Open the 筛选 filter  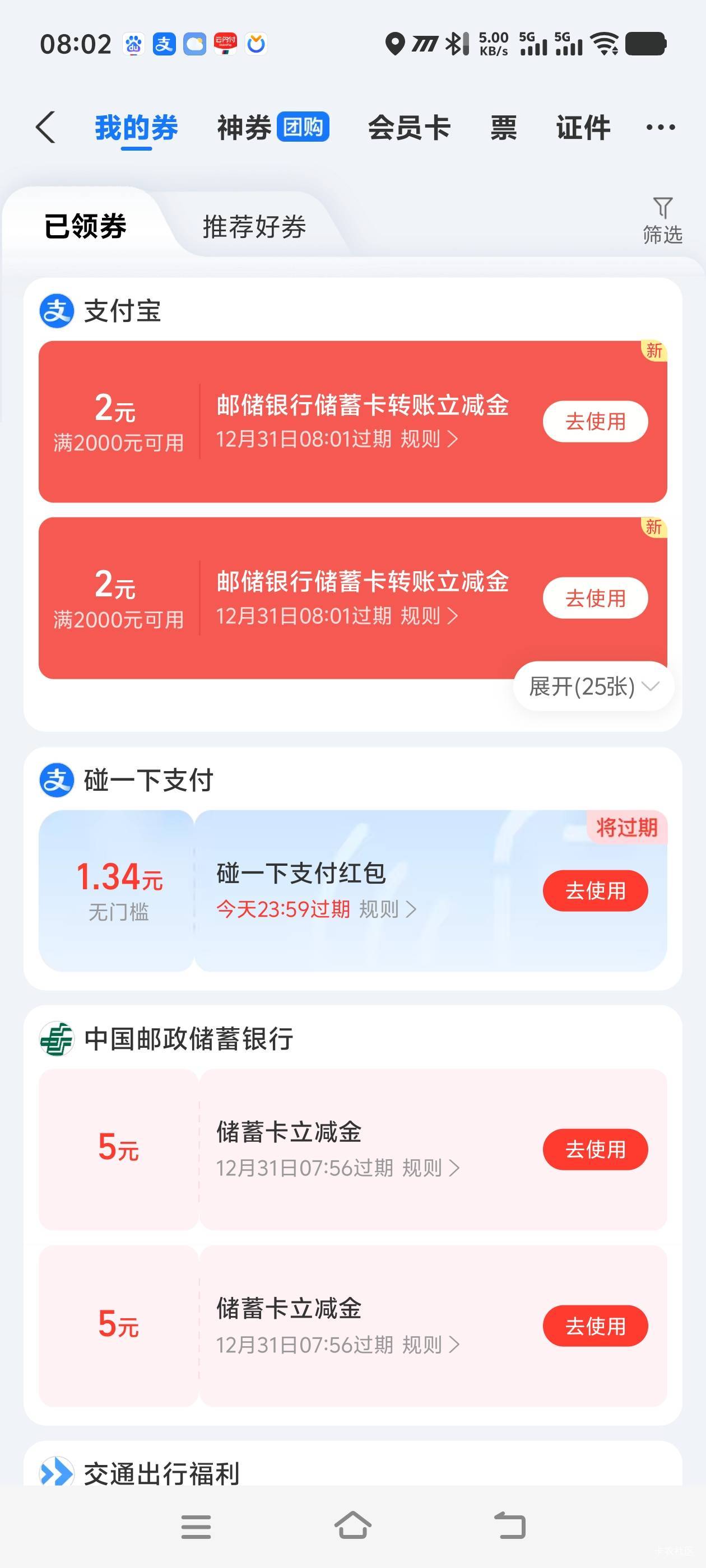662,220
